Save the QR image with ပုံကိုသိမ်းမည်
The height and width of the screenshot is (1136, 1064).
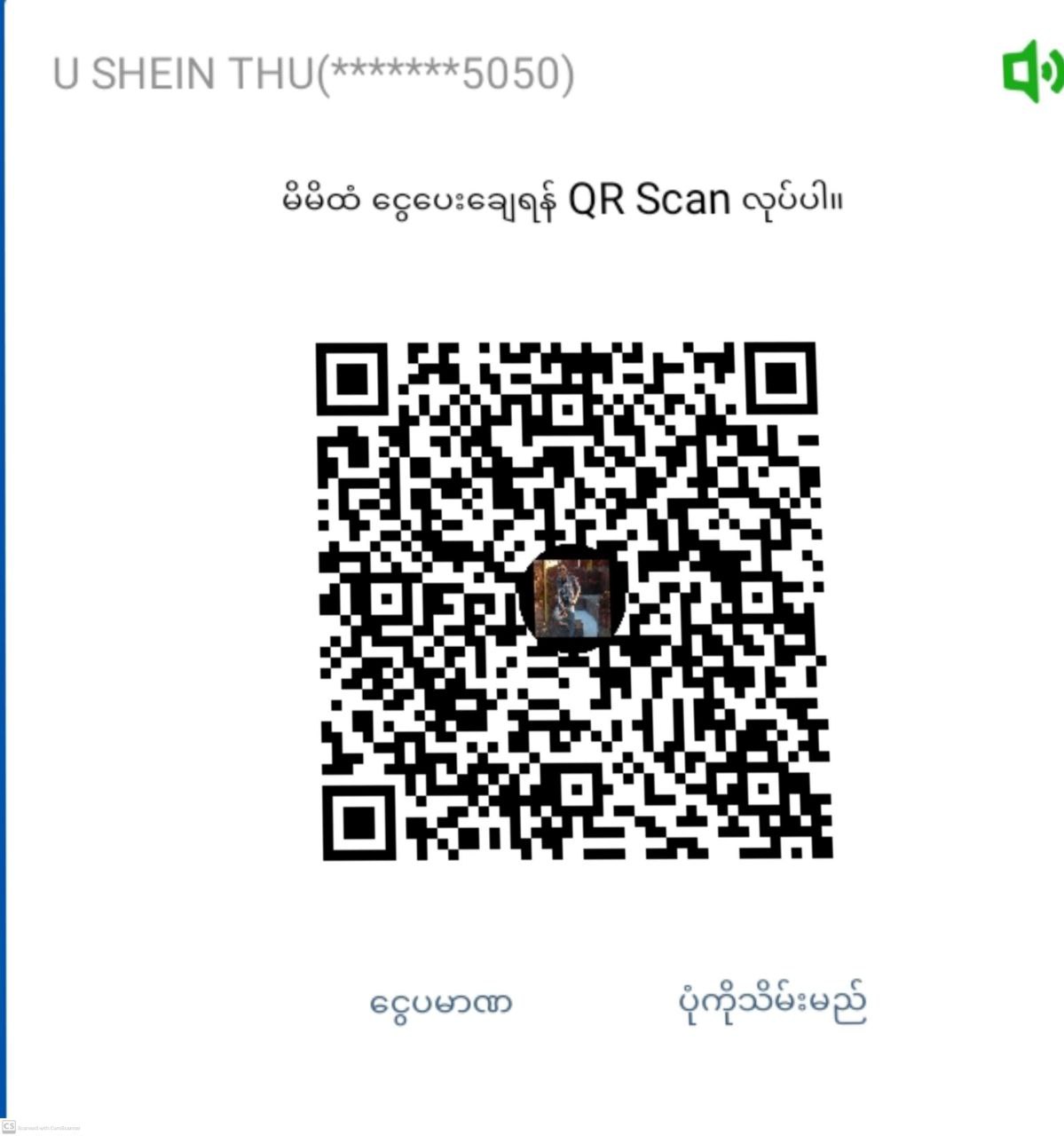(x=771, y=1004)
